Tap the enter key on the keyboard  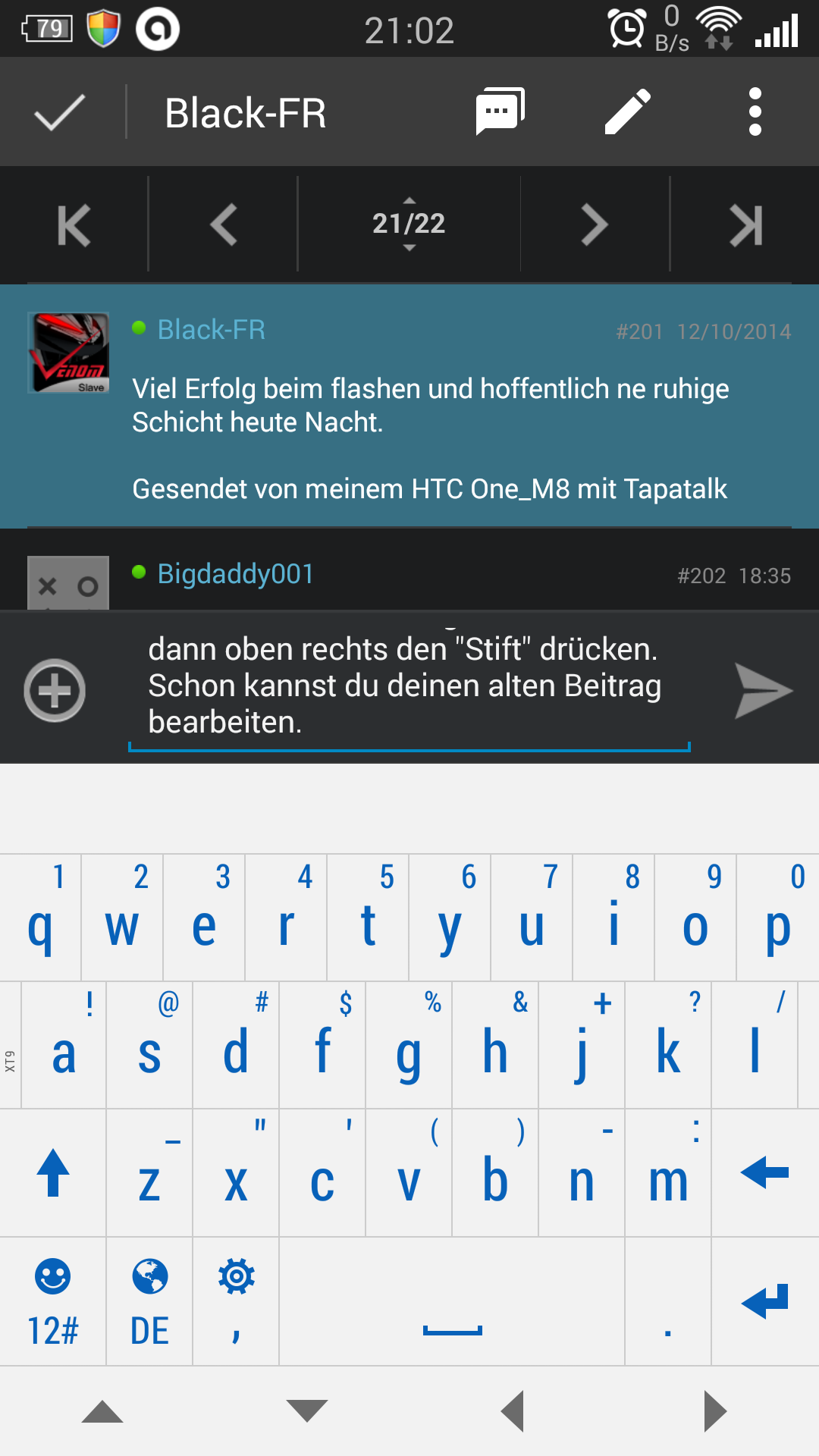(765, 1302)
